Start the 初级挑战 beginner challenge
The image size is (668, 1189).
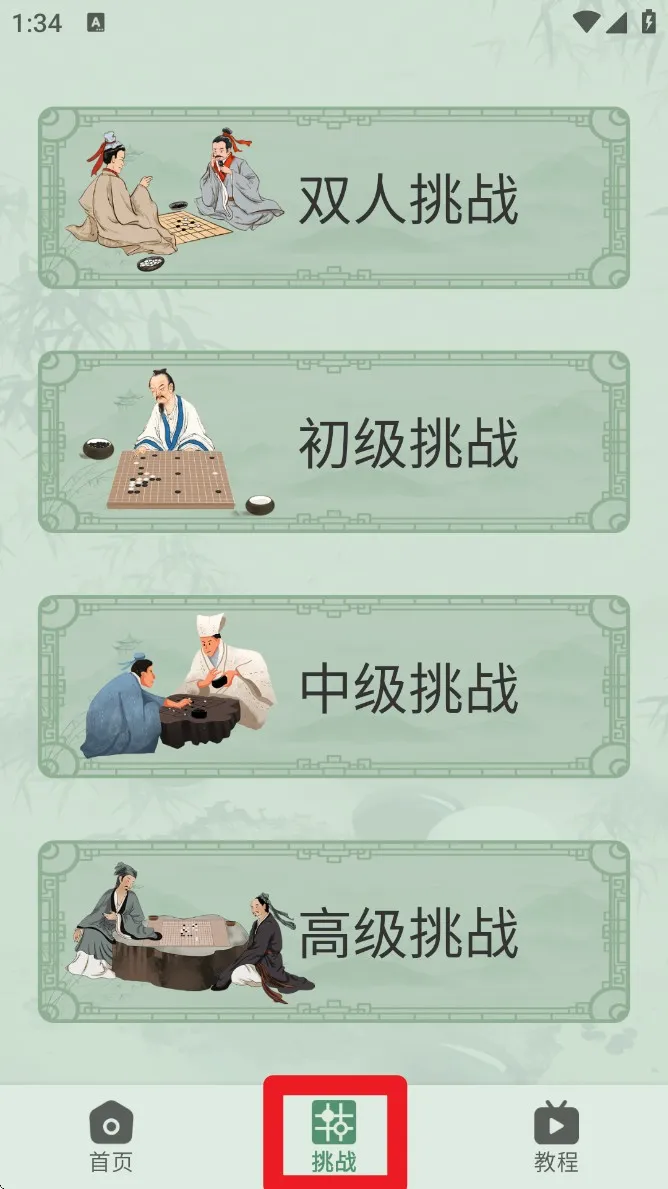coord(334,442)
